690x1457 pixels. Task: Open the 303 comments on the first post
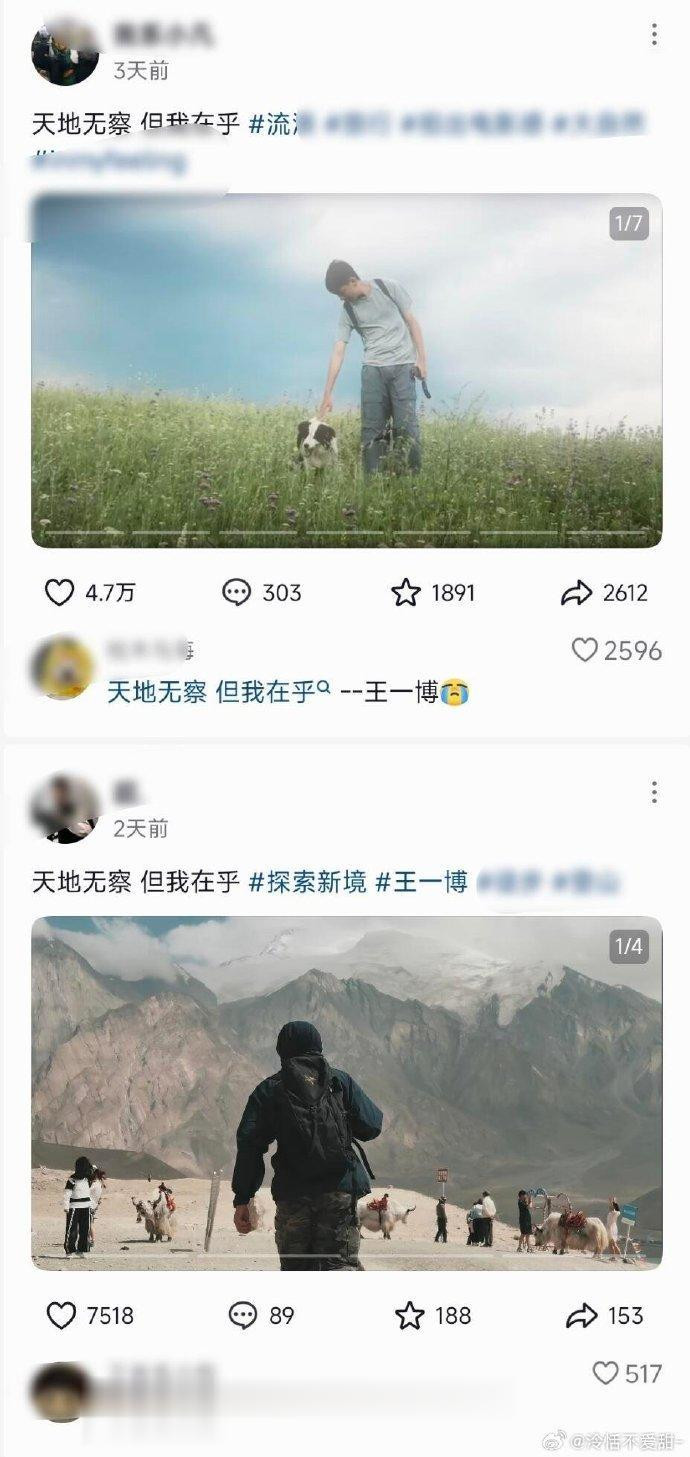click(x=237, y=593)
